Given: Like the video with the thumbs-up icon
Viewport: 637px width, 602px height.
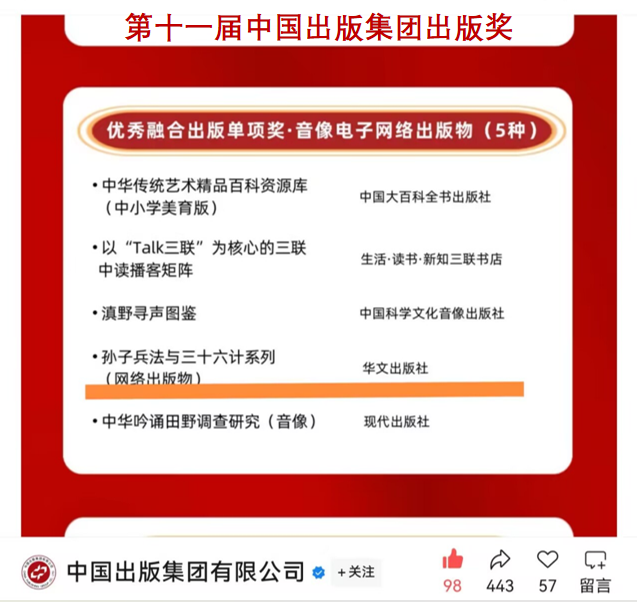Looking at the screenshot, I should click(453, 560).
